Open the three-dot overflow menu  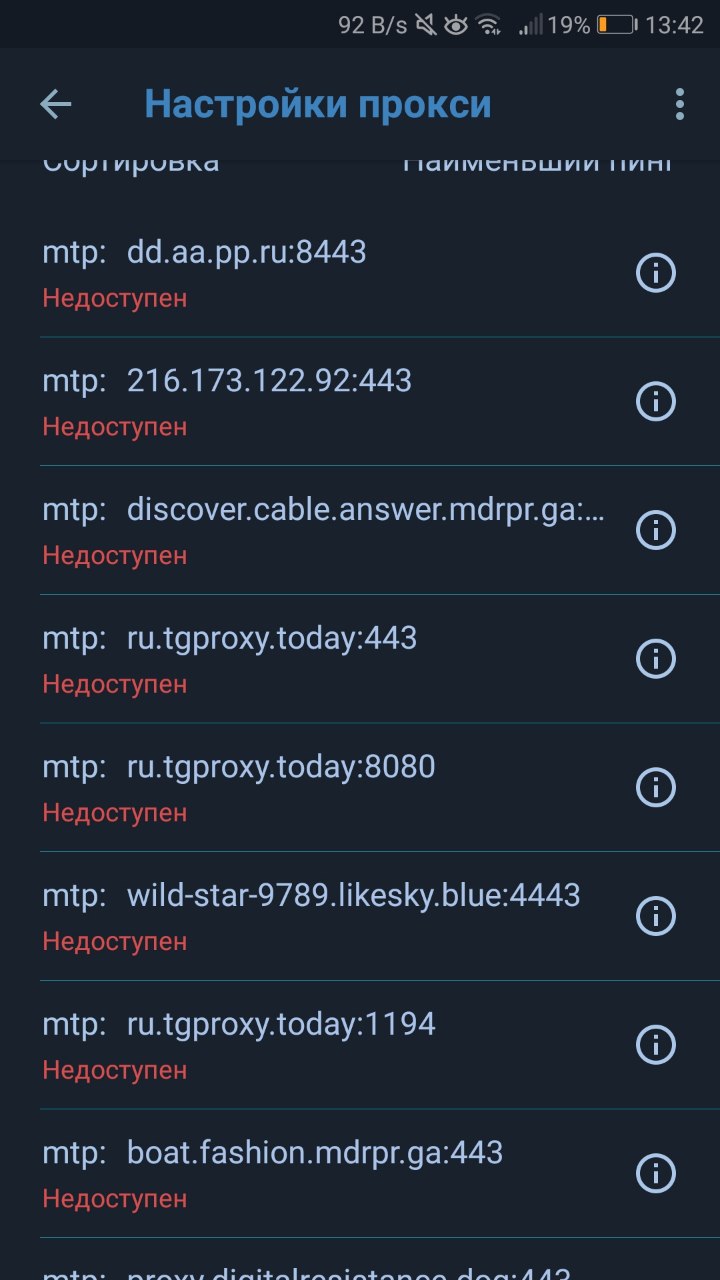tap(680, 104)
